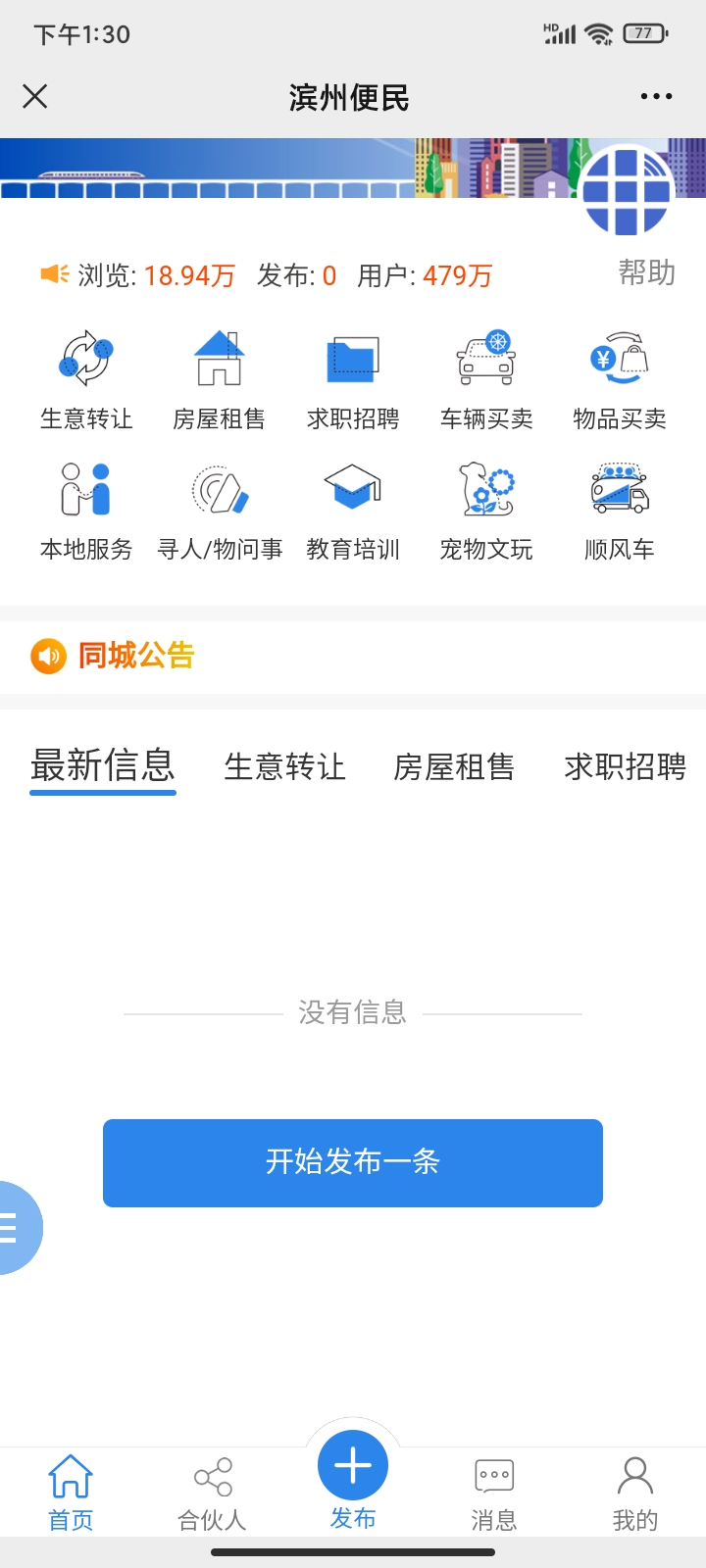
Task: Switch to the 求职招聘 tab
Action: 625,767
